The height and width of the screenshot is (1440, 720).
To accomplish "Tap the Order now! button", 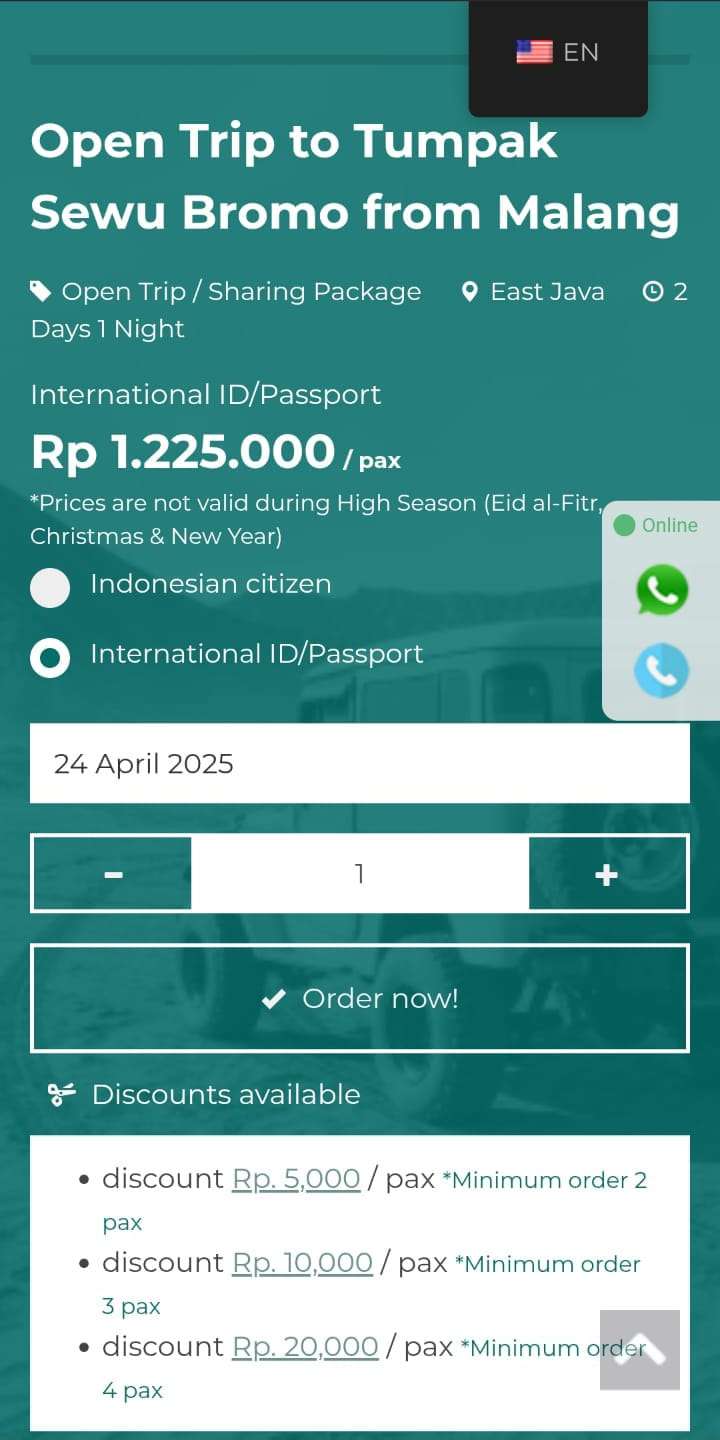I will tap(360, 998).
